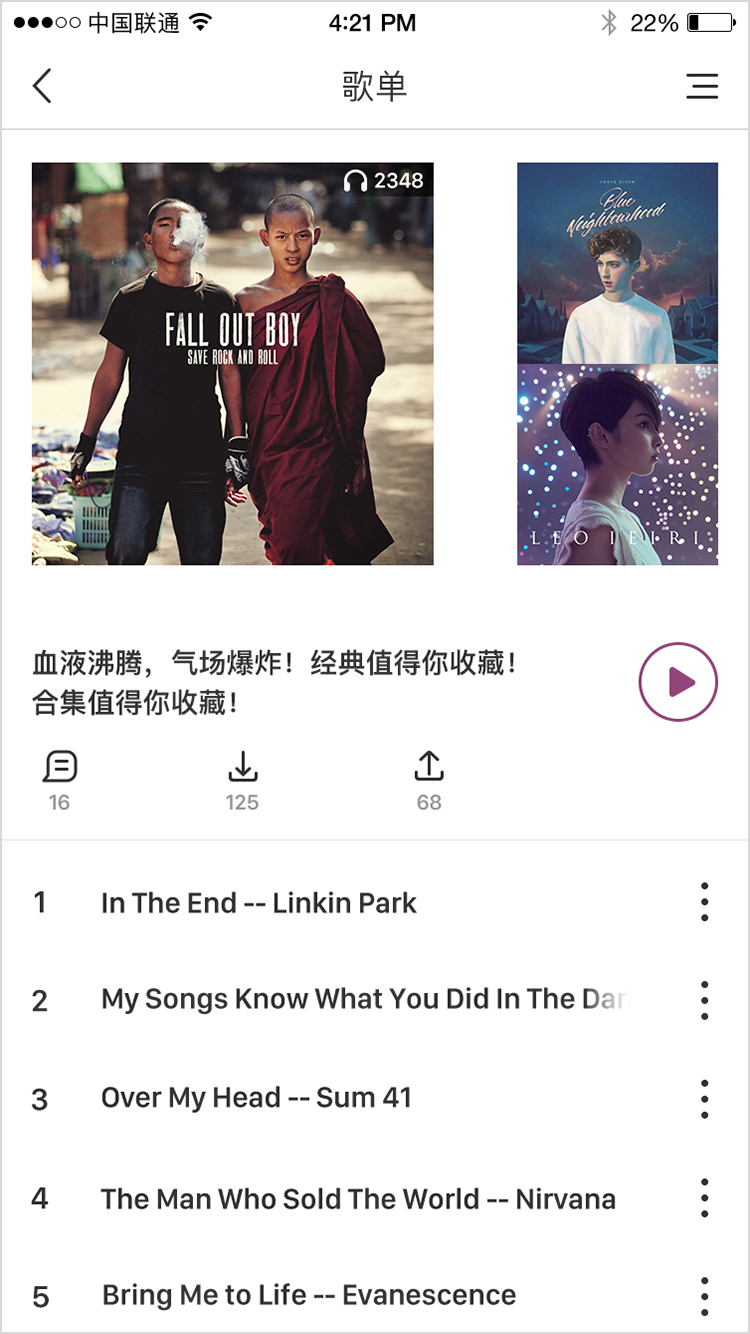The image size is (750, 1334).
Task: Play 'In The End -- Linkin Park'
Action: pyautogui.click(x=258, y=903)
